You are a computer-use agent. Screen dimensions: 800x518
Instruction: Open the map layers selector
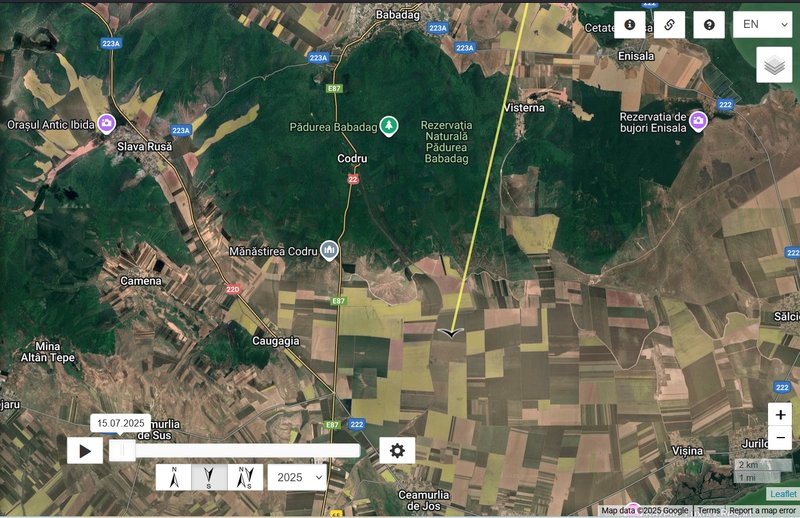(774, 65)
